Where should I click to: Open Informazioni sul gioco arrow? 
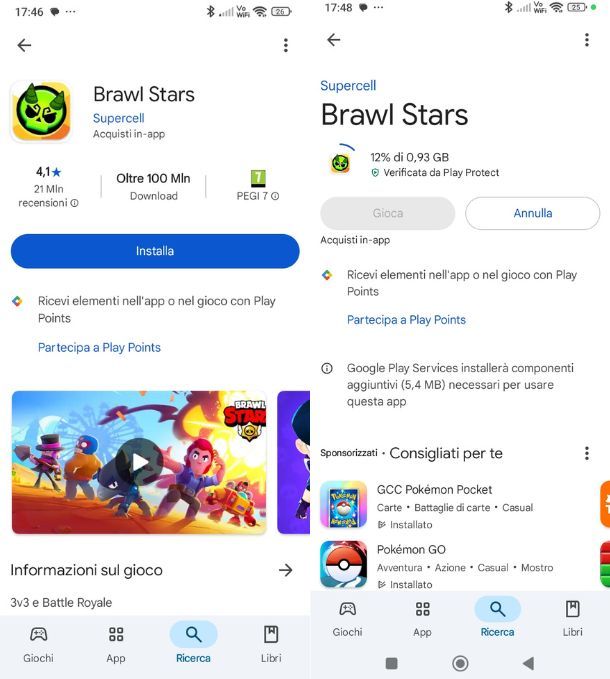(x=286, y=570)
